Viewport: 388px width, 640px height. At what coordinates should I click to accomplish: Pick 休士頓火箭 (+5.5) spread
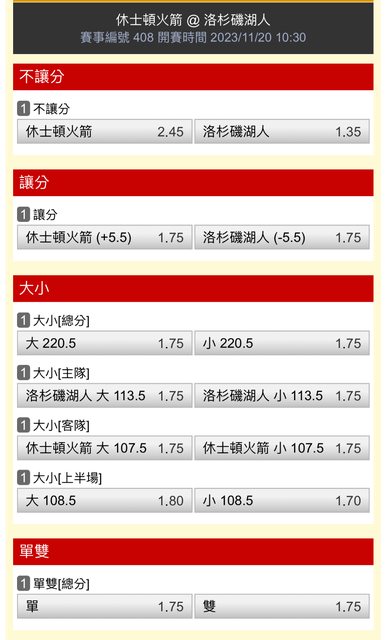(104, 237)
